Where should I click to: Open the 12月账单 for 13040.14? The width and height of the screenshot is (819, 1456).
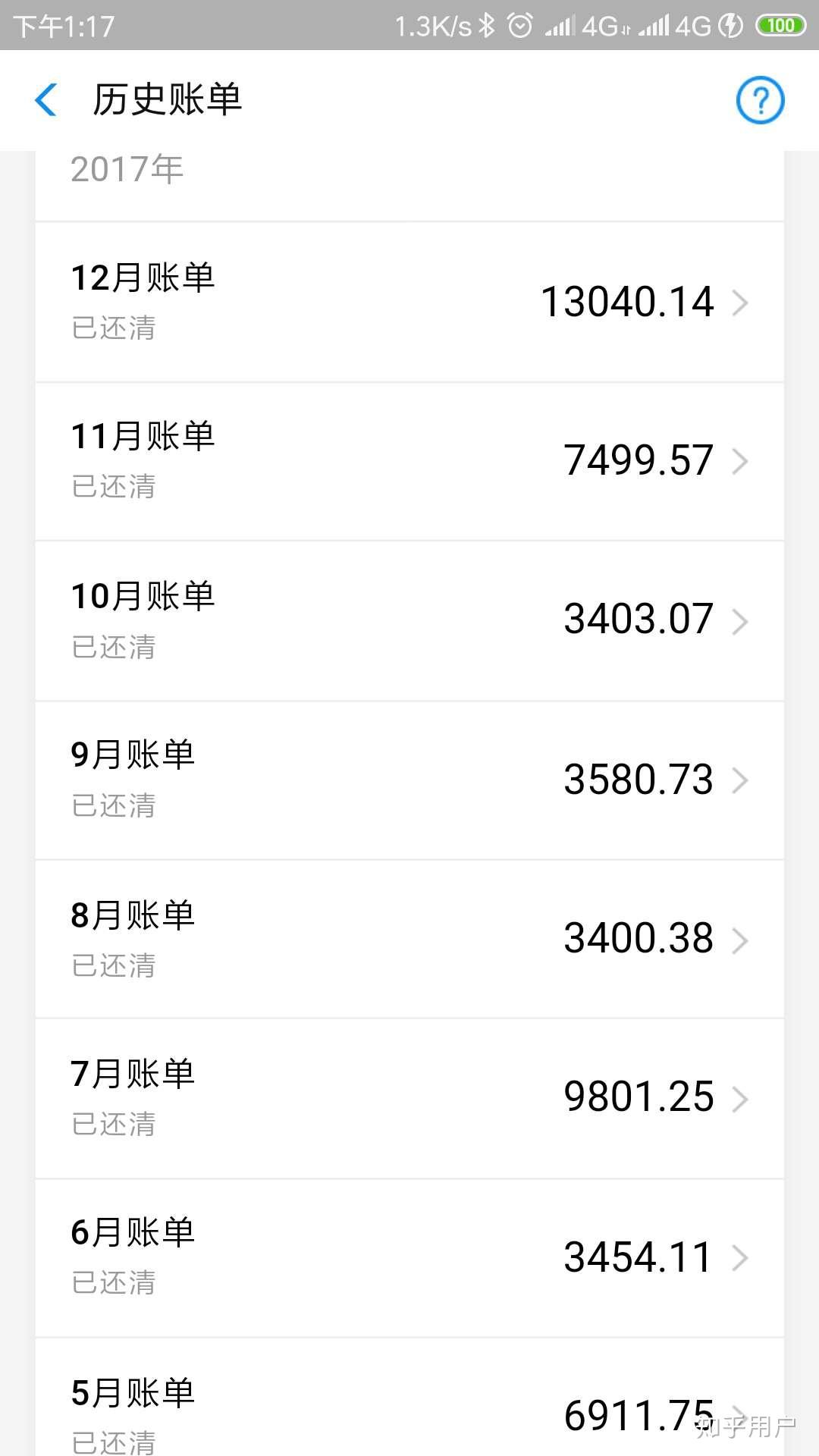coord(409,302)
